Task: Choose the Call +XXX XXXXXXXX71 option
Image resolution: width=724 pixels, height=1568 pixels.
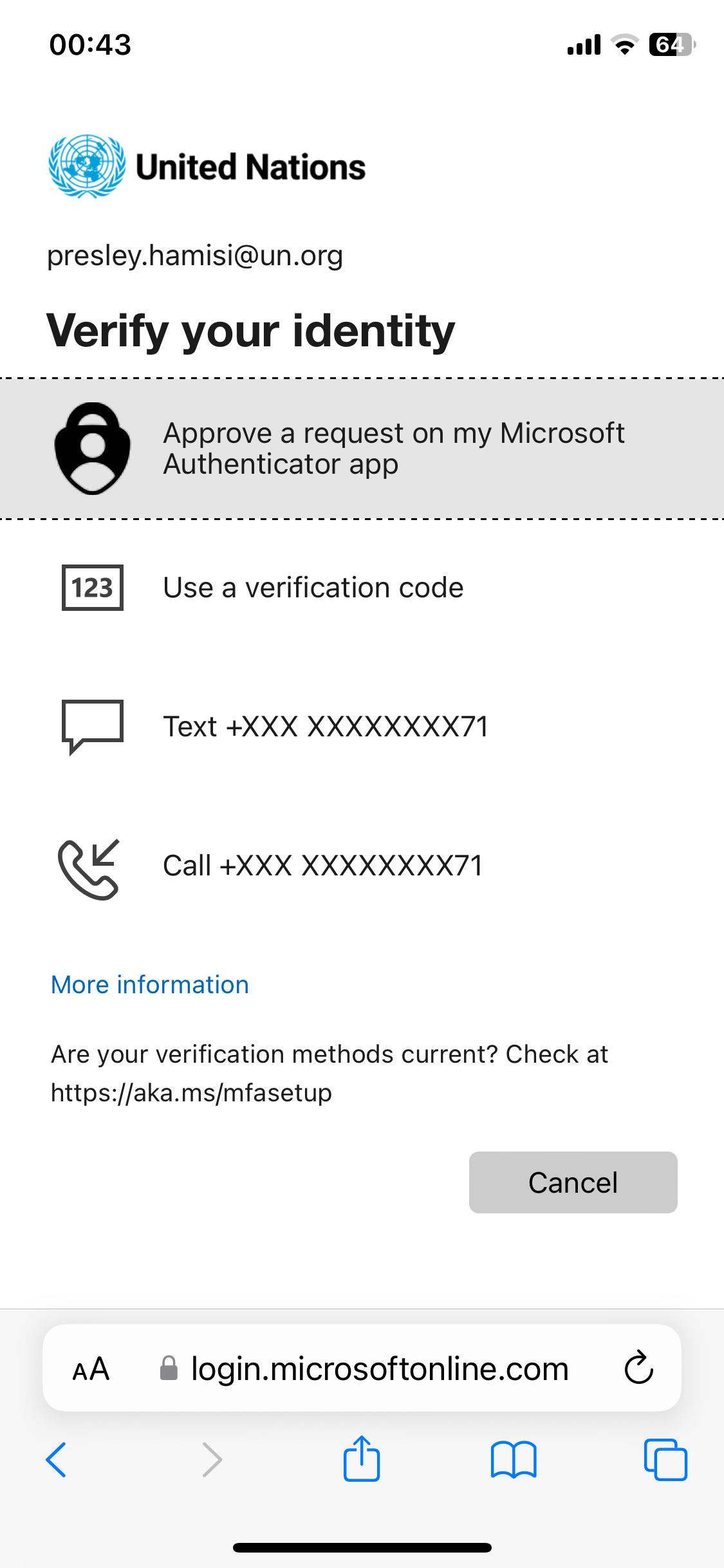Action: pos(362,866)
